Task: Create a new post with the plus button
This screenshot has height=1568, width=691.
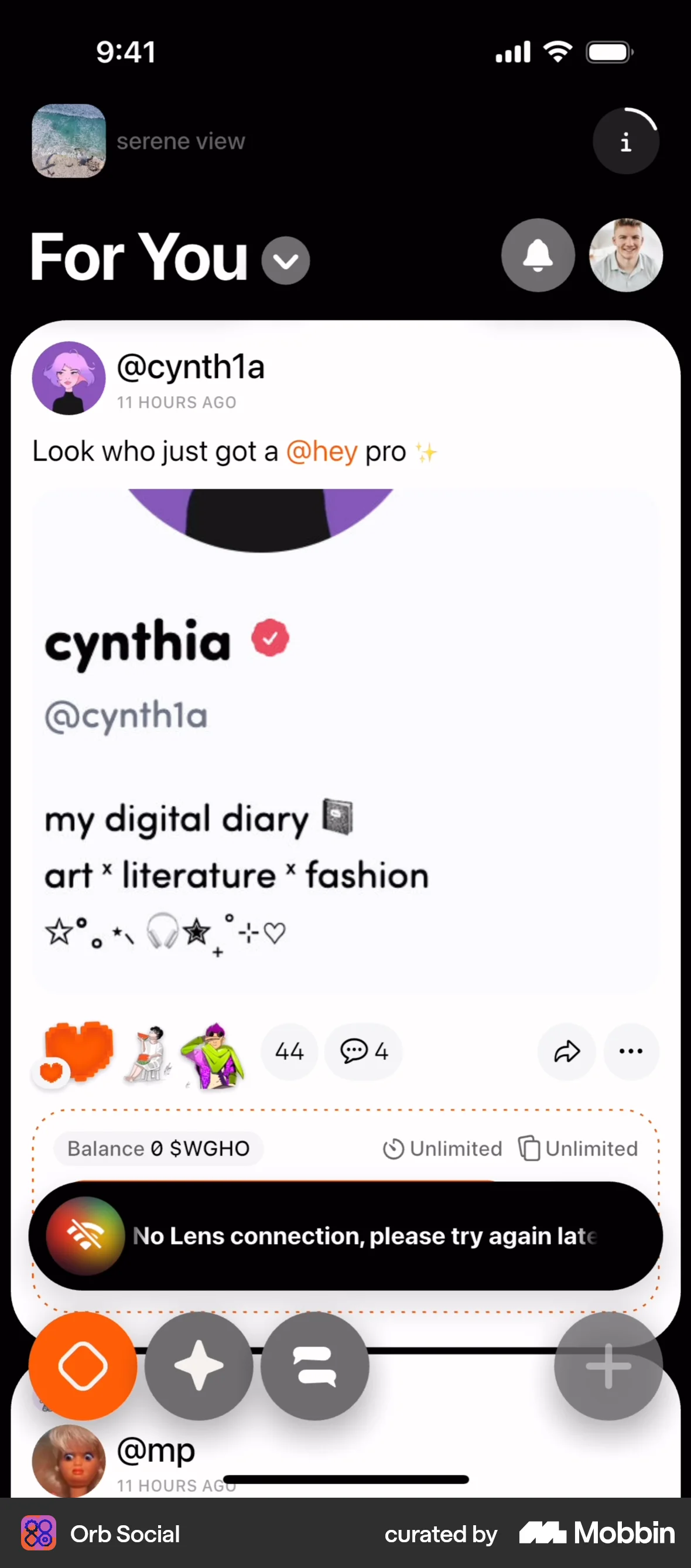Action: (608, 1366)
